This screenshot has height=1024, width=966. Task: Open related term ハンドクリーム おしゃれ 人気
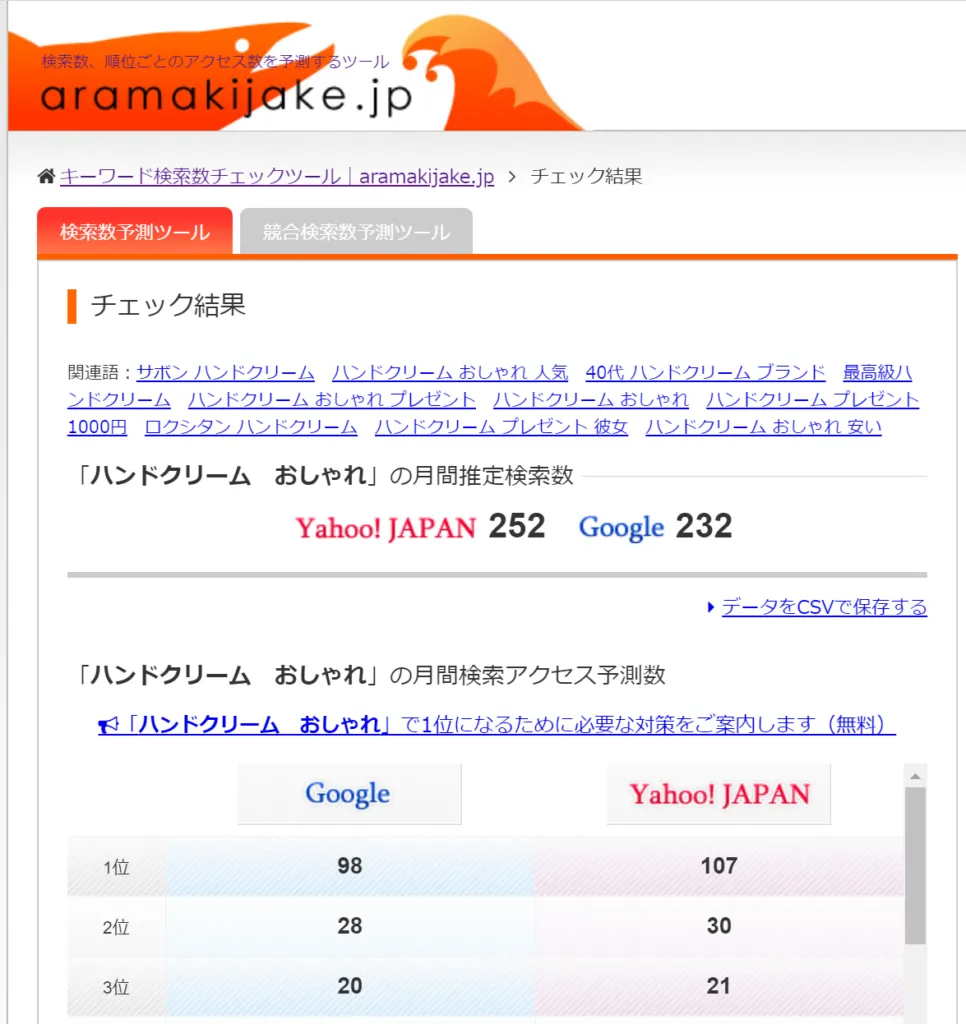450,373
